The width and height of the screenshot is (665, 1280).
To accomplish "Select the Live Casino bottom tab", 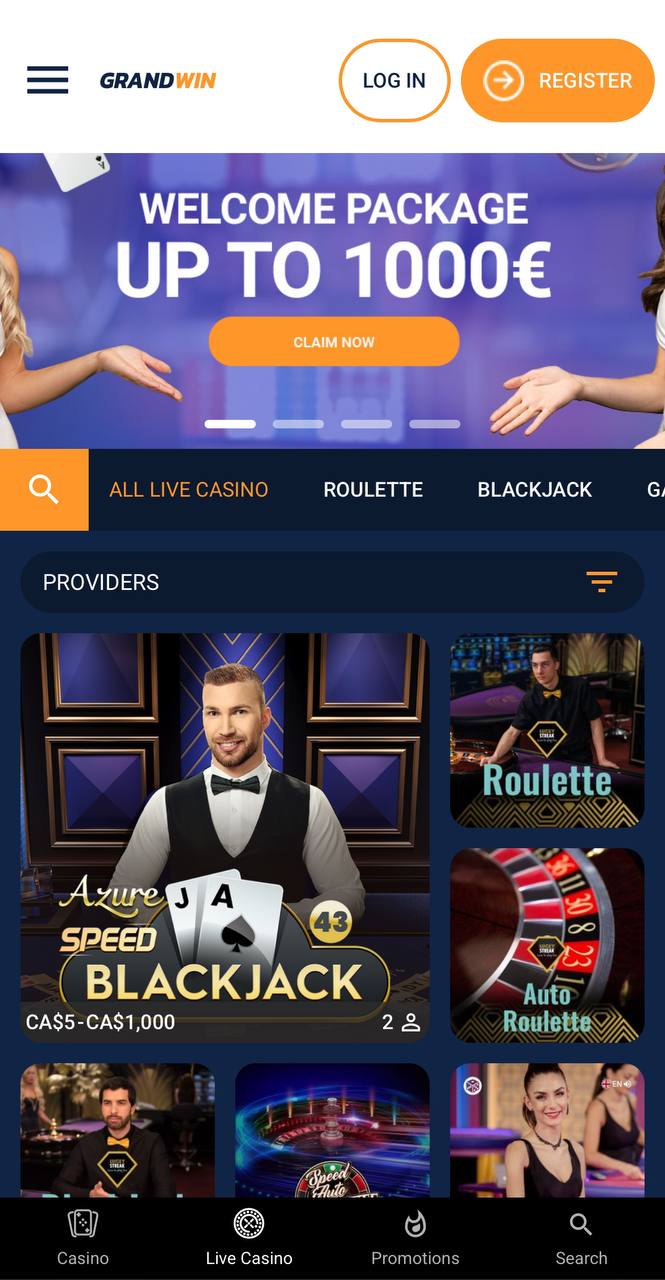I will tap(249, 1238).
